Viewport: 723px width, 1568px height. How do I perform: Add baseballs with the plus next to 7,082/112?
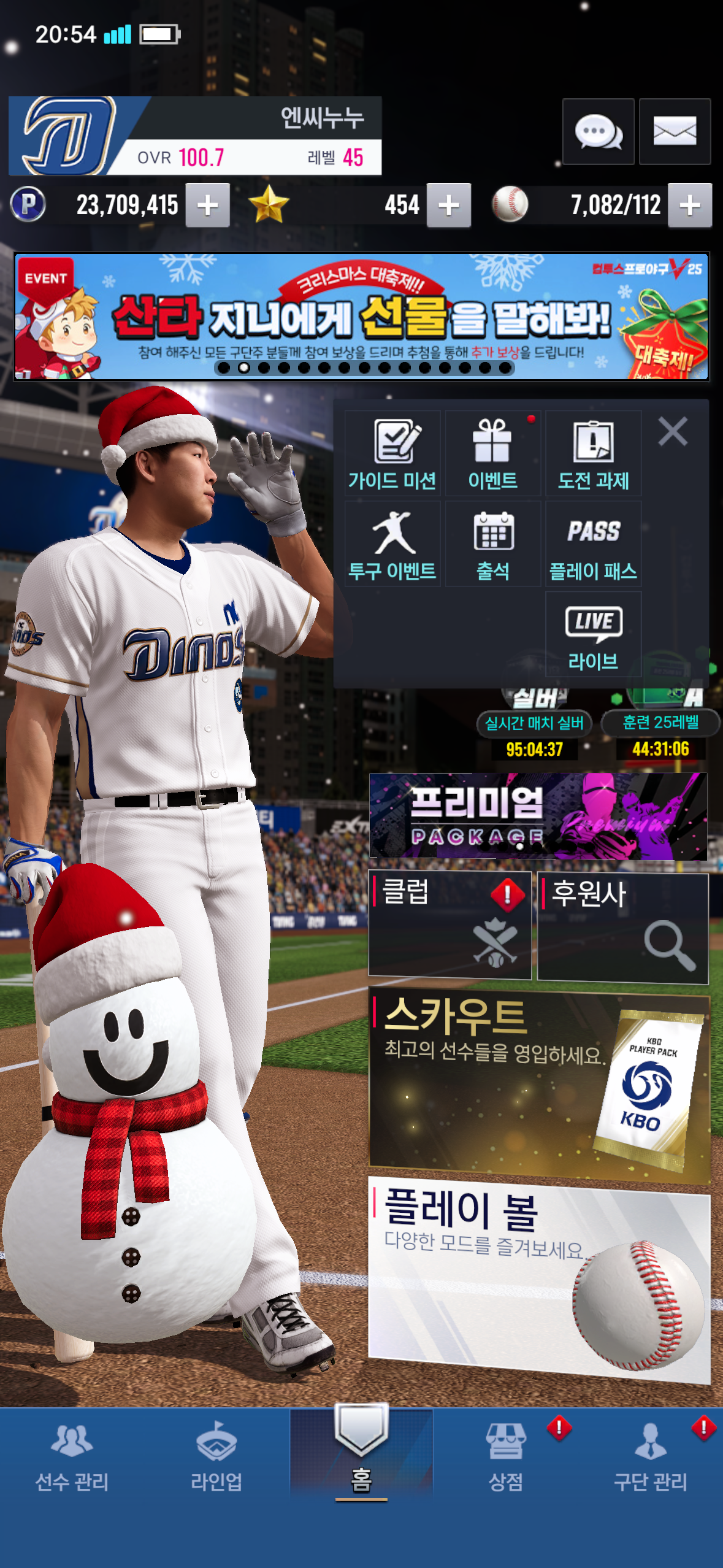[690, 206]
